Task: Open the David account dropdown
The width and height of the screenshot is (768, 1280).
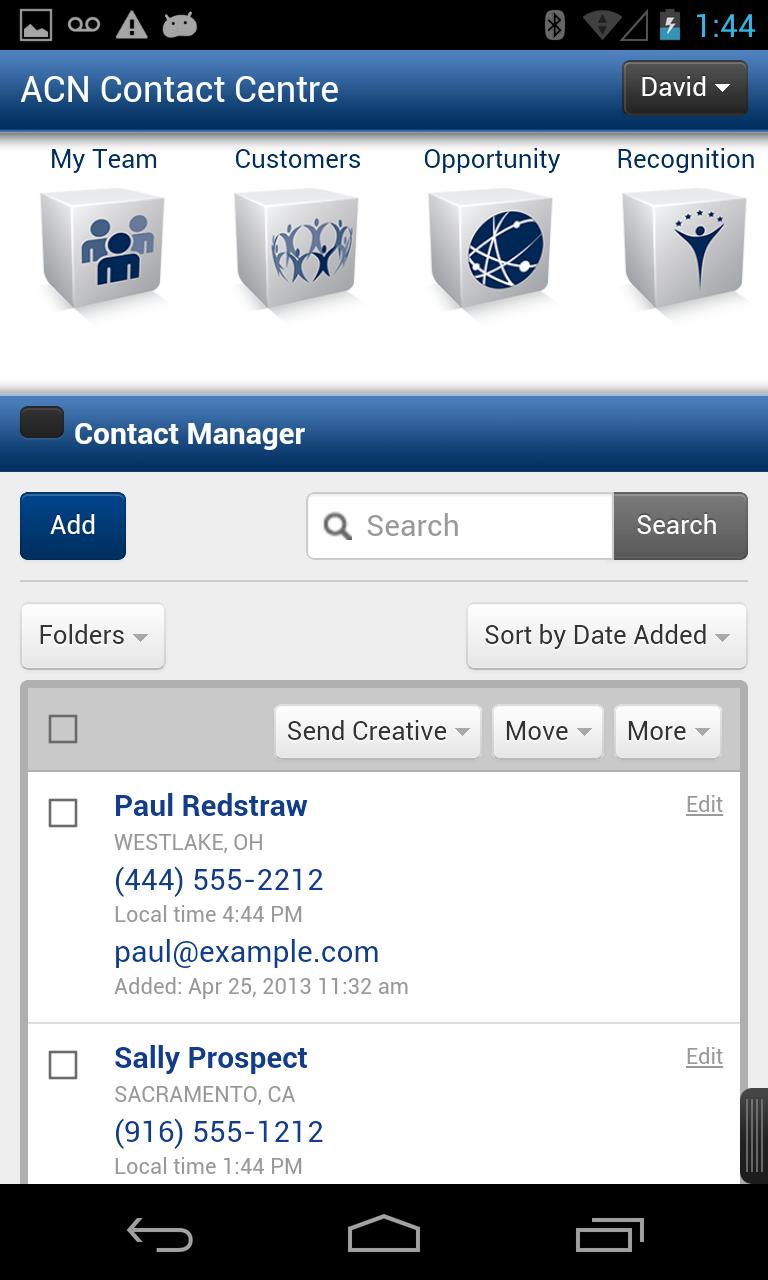Action: (x=685, y=88)
